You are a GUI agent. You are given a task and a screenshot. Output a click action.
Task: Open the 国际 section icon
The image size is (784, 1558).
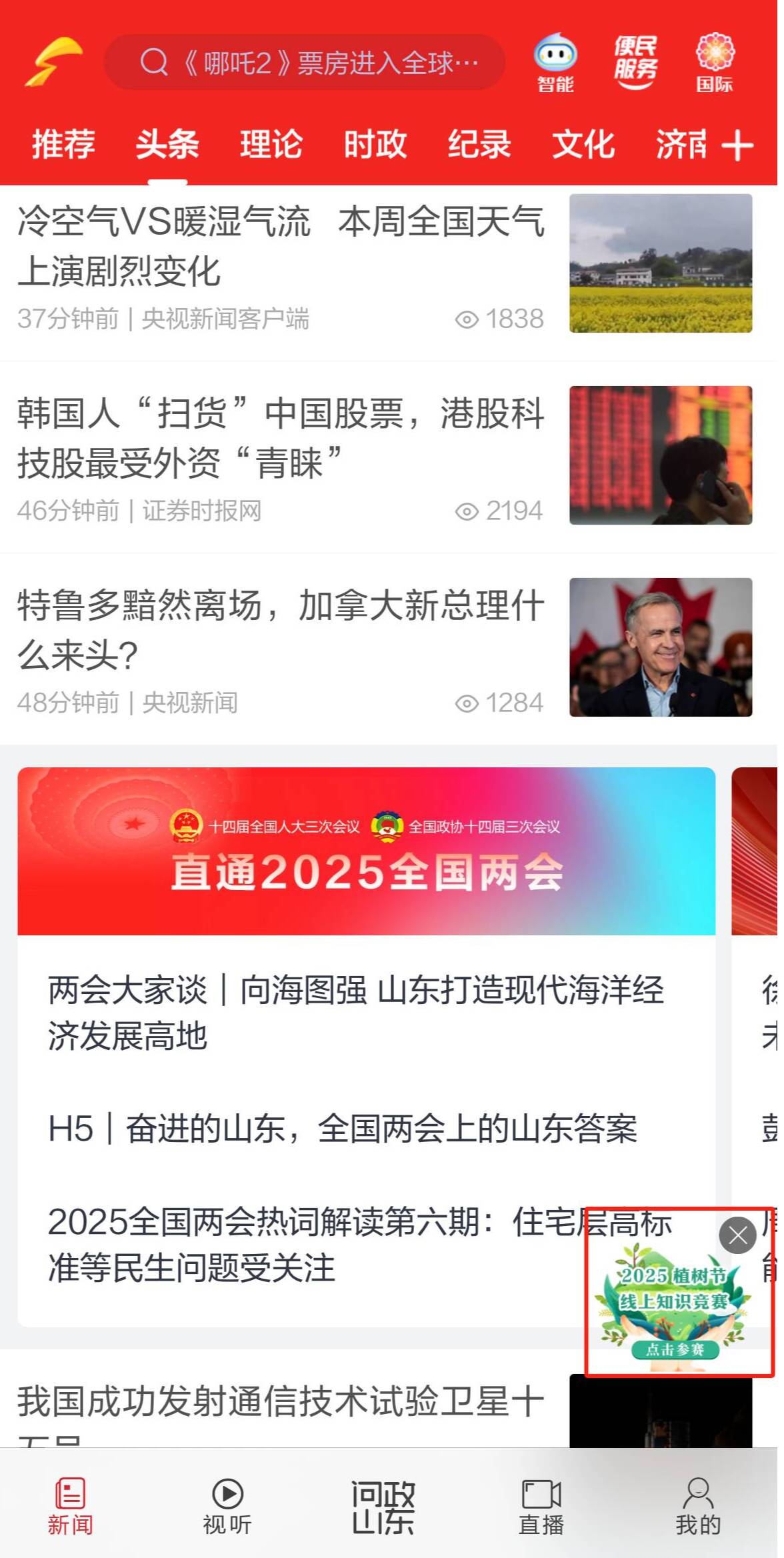tap(715, 62)
